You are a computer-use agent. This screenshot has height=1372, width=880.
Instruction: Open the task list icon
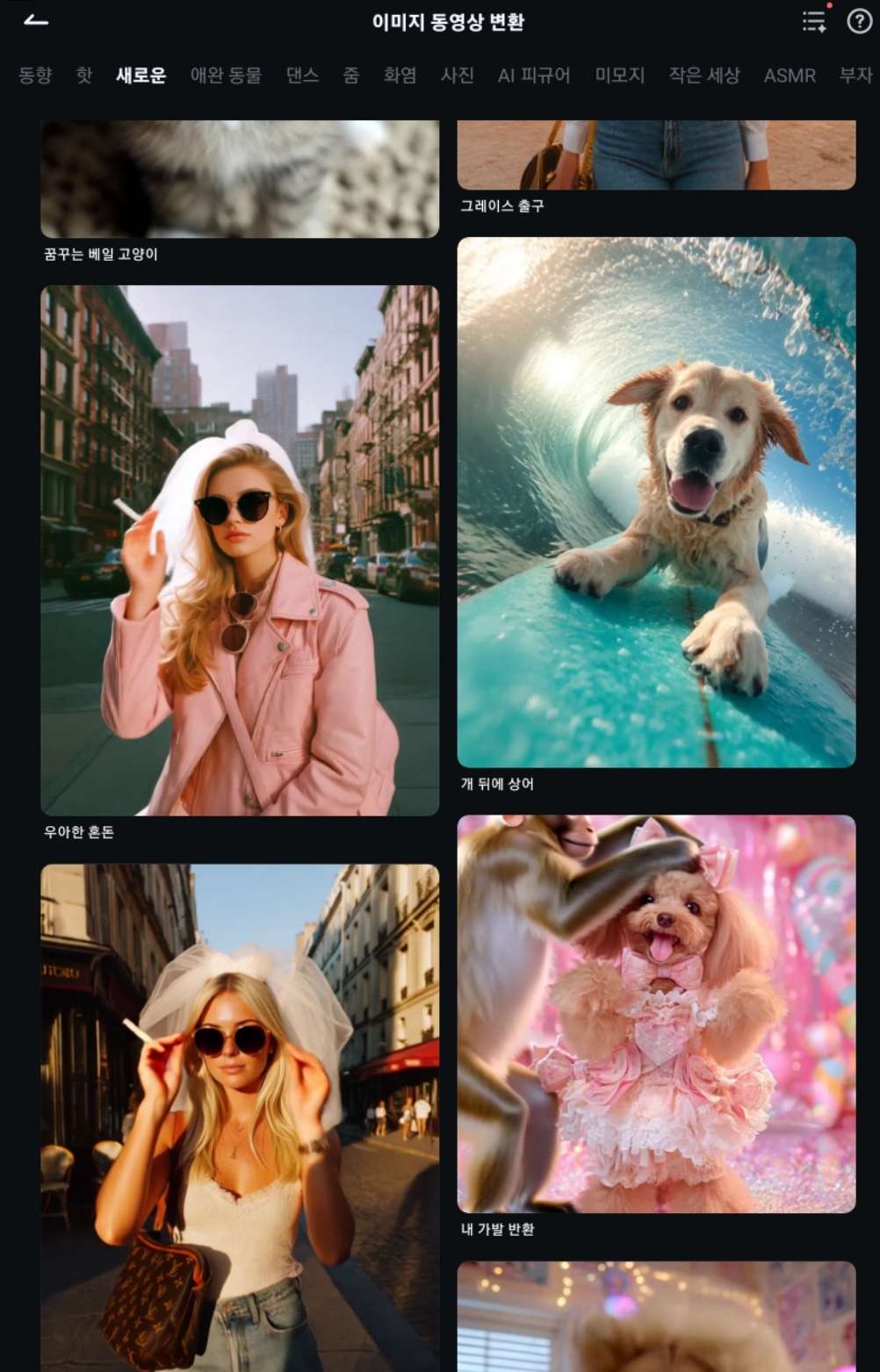click(814, 21)
